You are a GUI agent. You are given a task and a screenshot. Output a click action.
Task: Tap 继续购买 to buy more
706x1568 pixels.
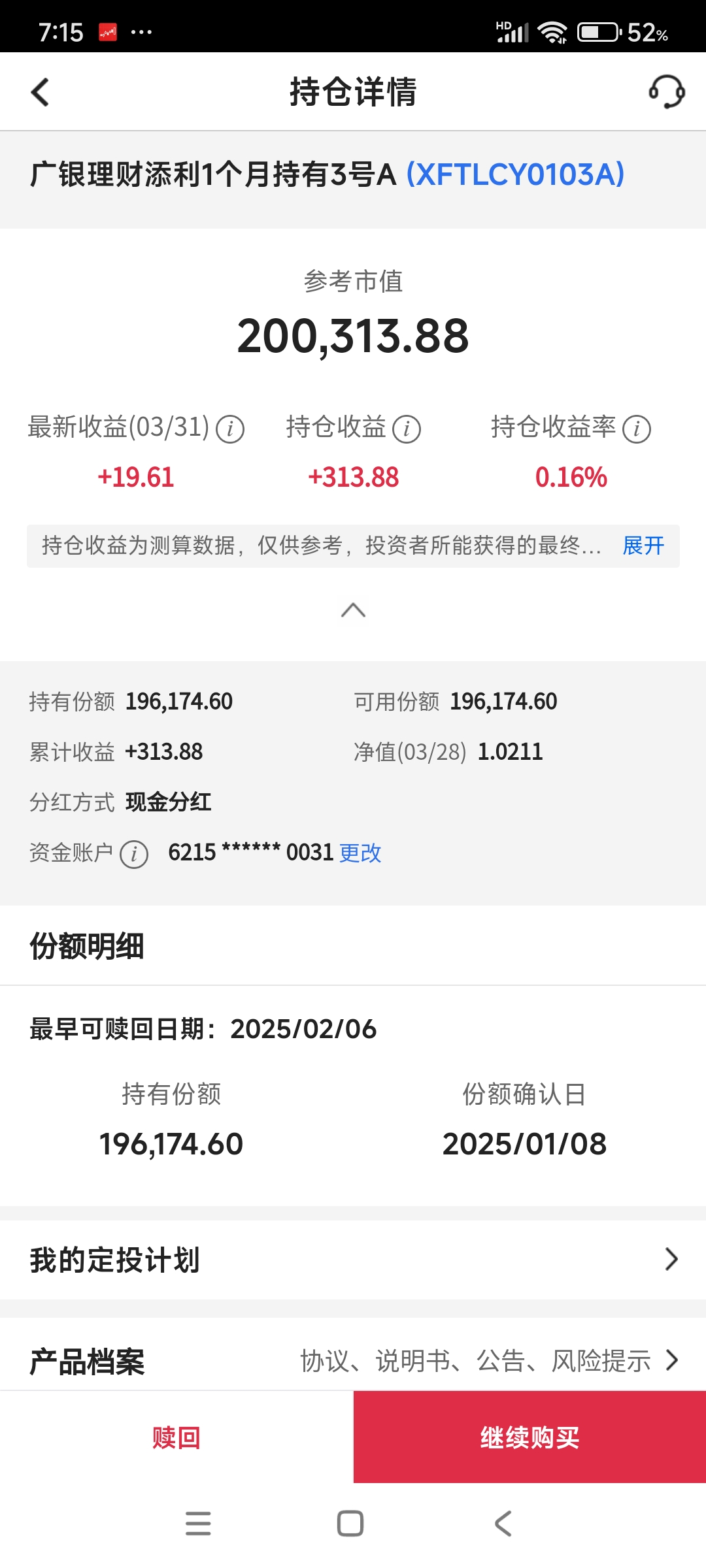tap(529, 1437)
